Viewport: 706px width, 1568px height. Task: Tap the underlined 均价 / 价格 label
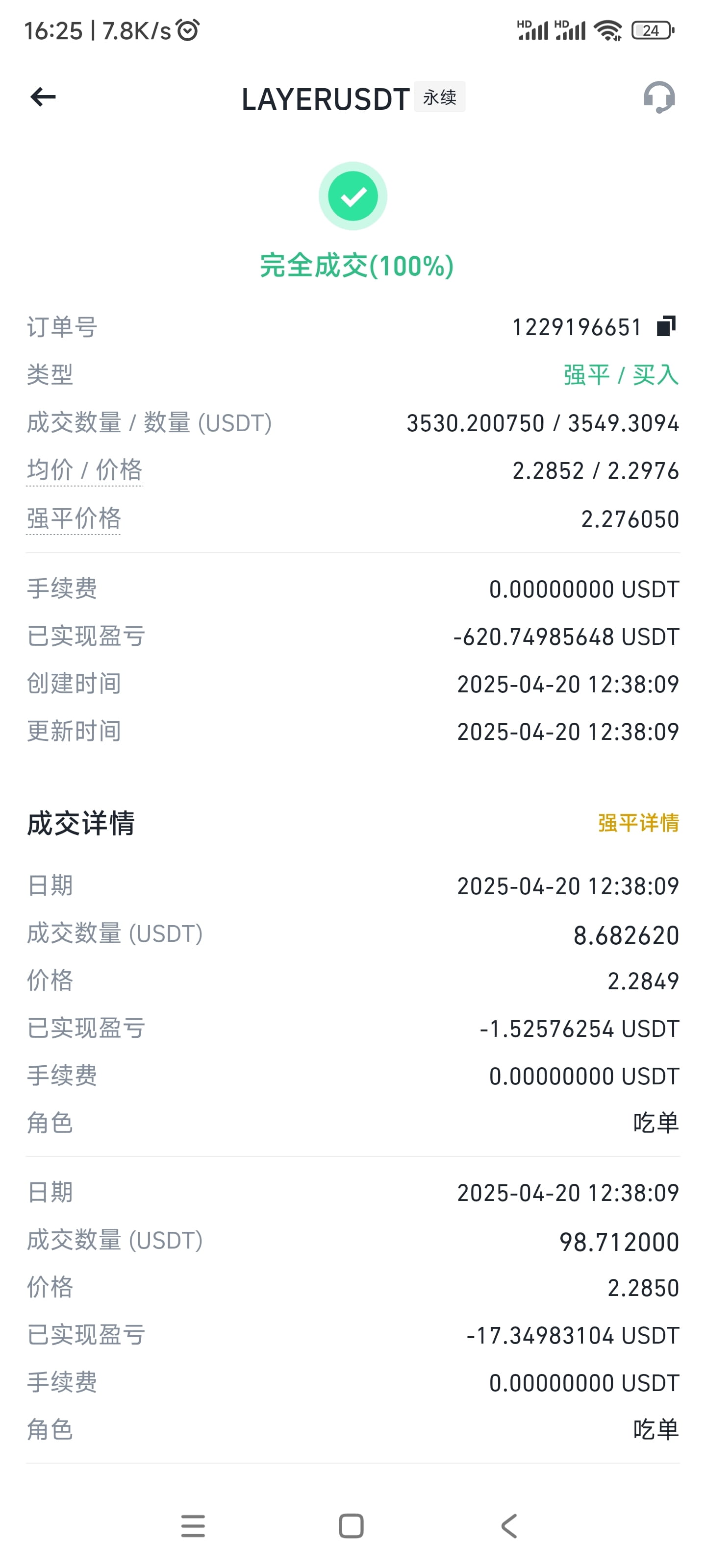(x=84, y=470)
